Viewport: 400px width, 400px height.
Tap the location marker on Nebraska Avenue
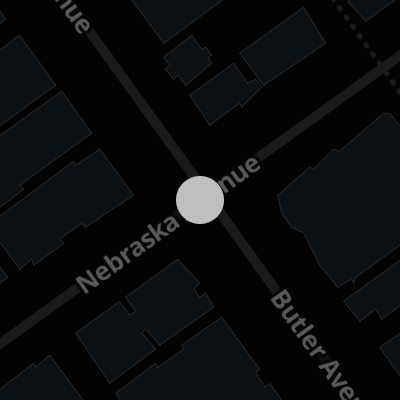[x=200, y=200]
